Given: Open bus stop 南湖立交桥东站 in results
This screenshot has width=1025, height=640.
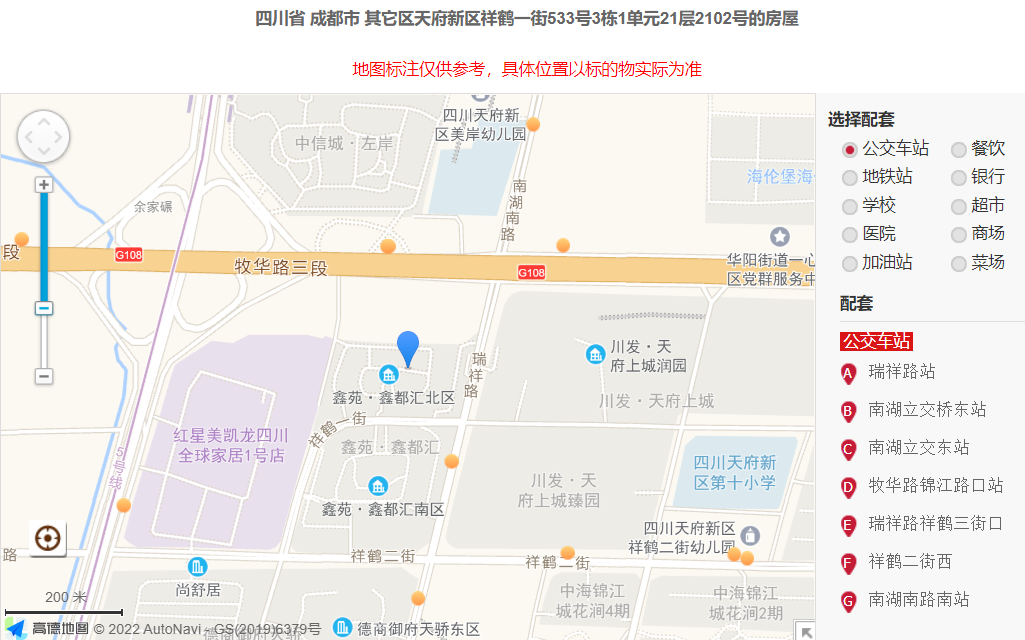Looking at the screenshot, I should click(x=926, y=410).
